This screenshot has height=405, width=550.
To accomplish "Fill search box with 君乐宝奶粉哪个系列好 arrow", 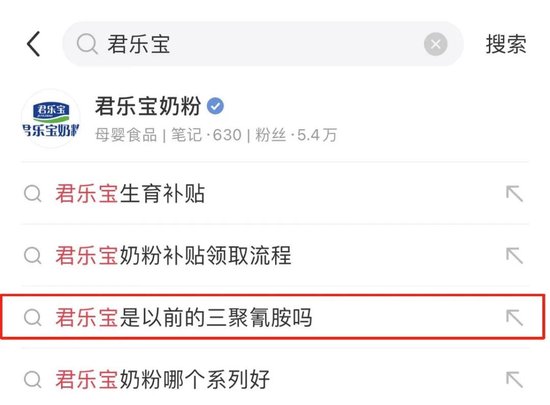I will click(x=514, y=380).
